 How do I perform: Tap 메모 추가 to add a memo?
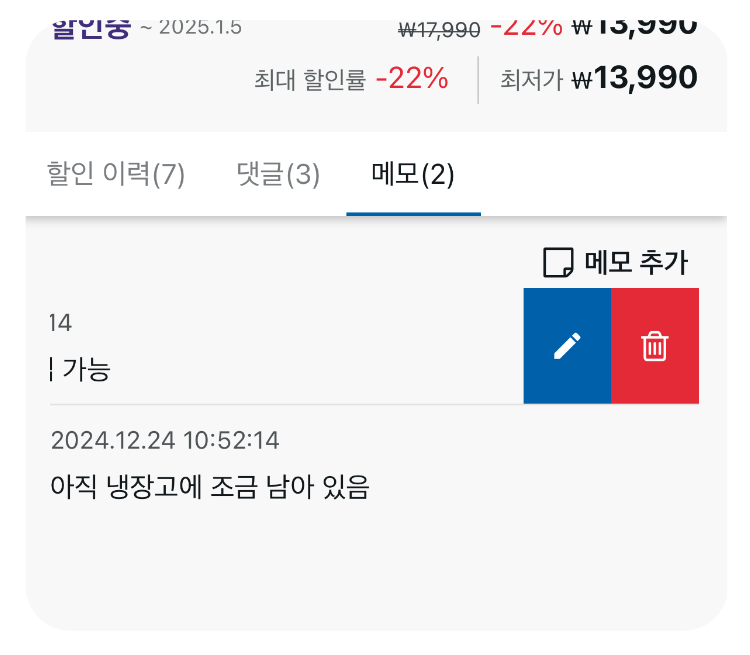point(616,263)
